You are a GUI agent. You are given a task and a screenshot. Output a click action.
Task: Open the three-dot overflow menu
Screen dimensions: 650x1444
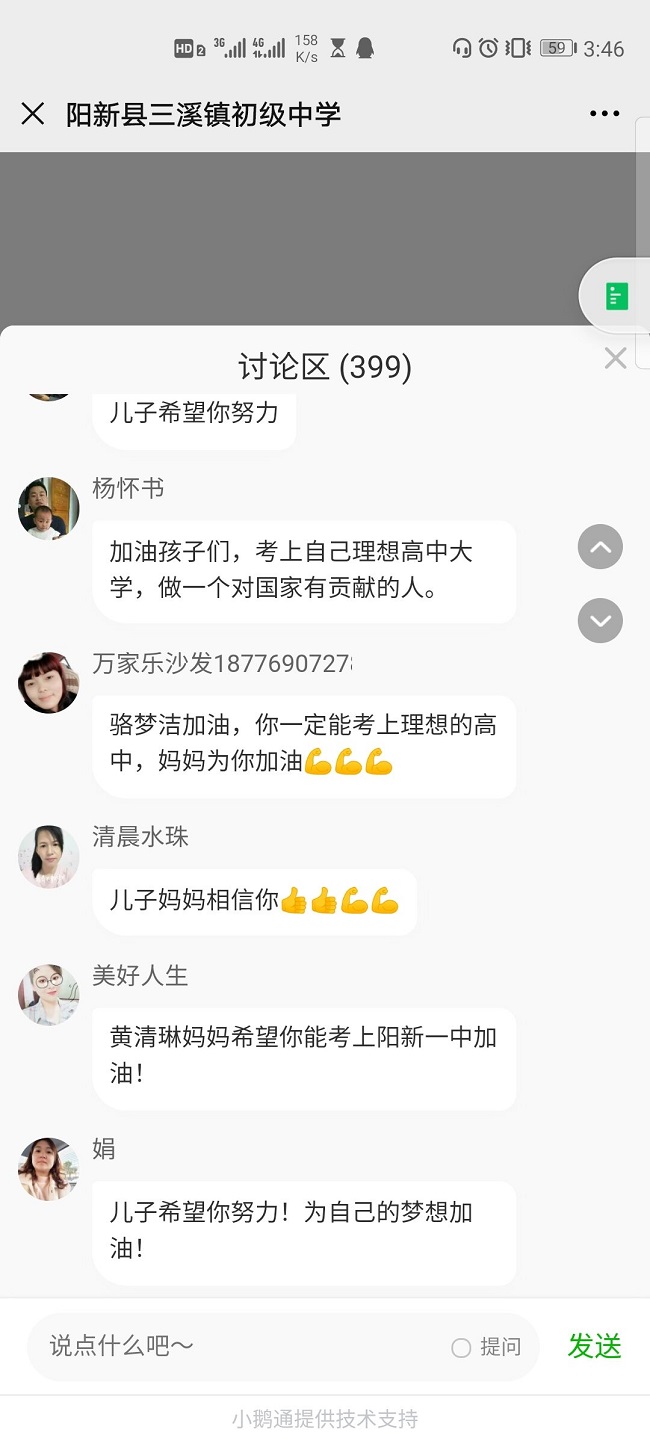point(605,114)
